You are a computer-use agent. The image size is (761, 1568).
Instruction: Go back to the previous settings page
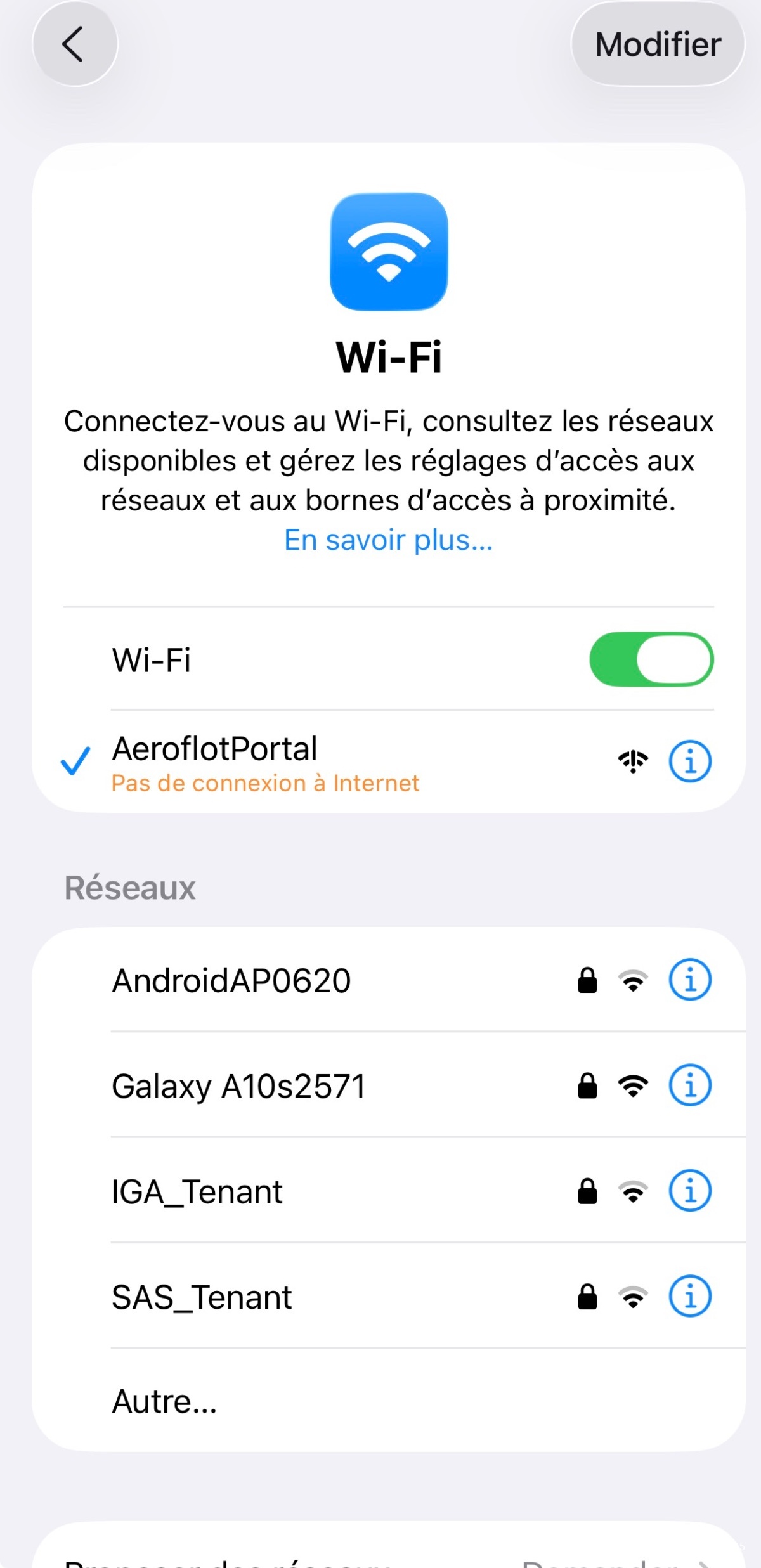74,44
